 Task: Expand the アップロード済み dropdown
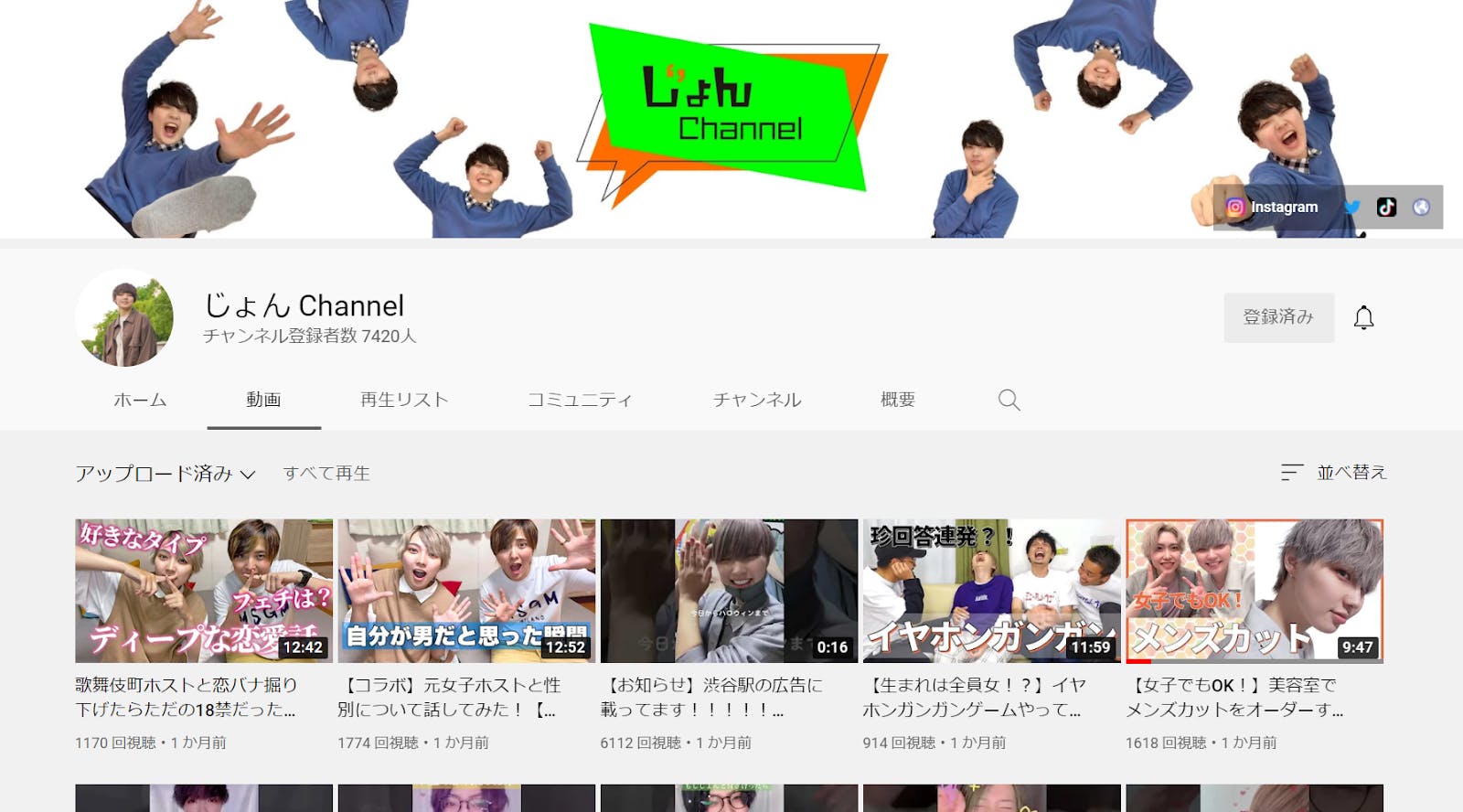pyautogui.click(x=165, y=474)
